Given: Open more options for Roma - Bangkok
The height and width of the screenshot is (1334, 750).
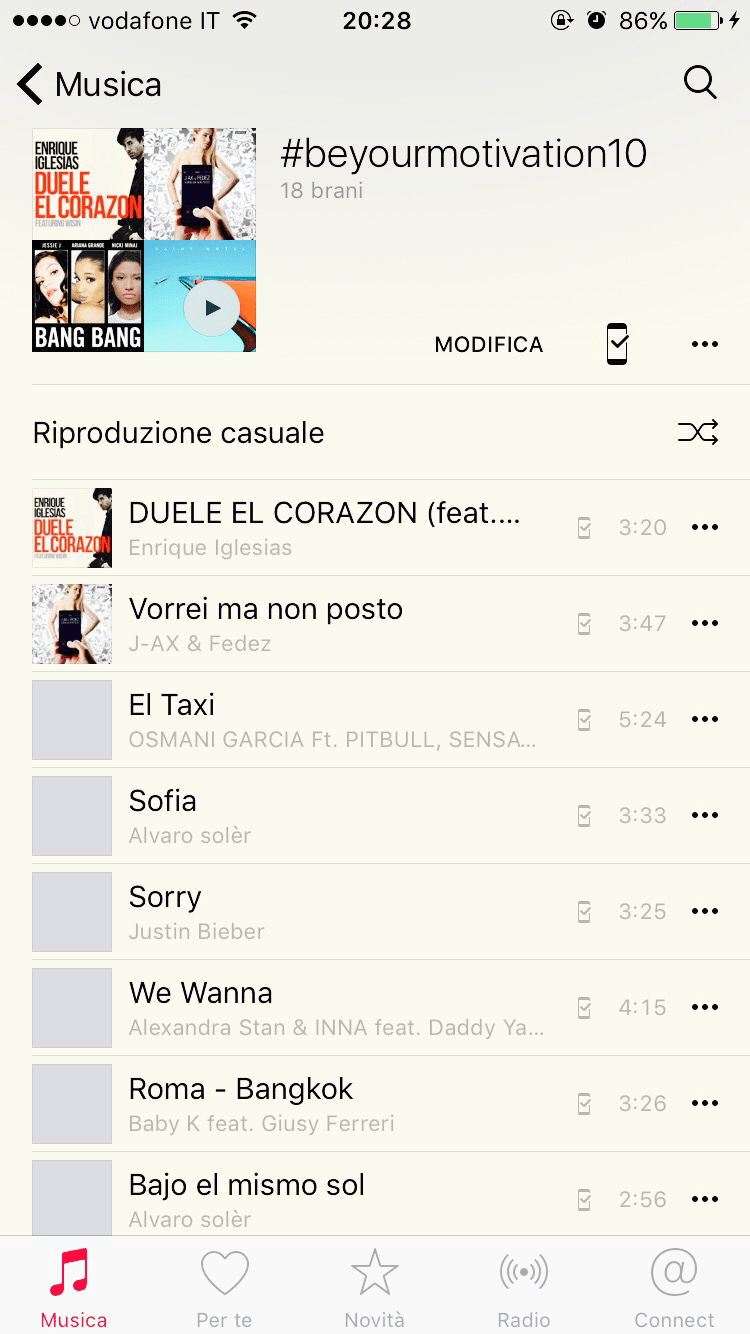Looking at the screenshot, I should (x=705, y=1103).
